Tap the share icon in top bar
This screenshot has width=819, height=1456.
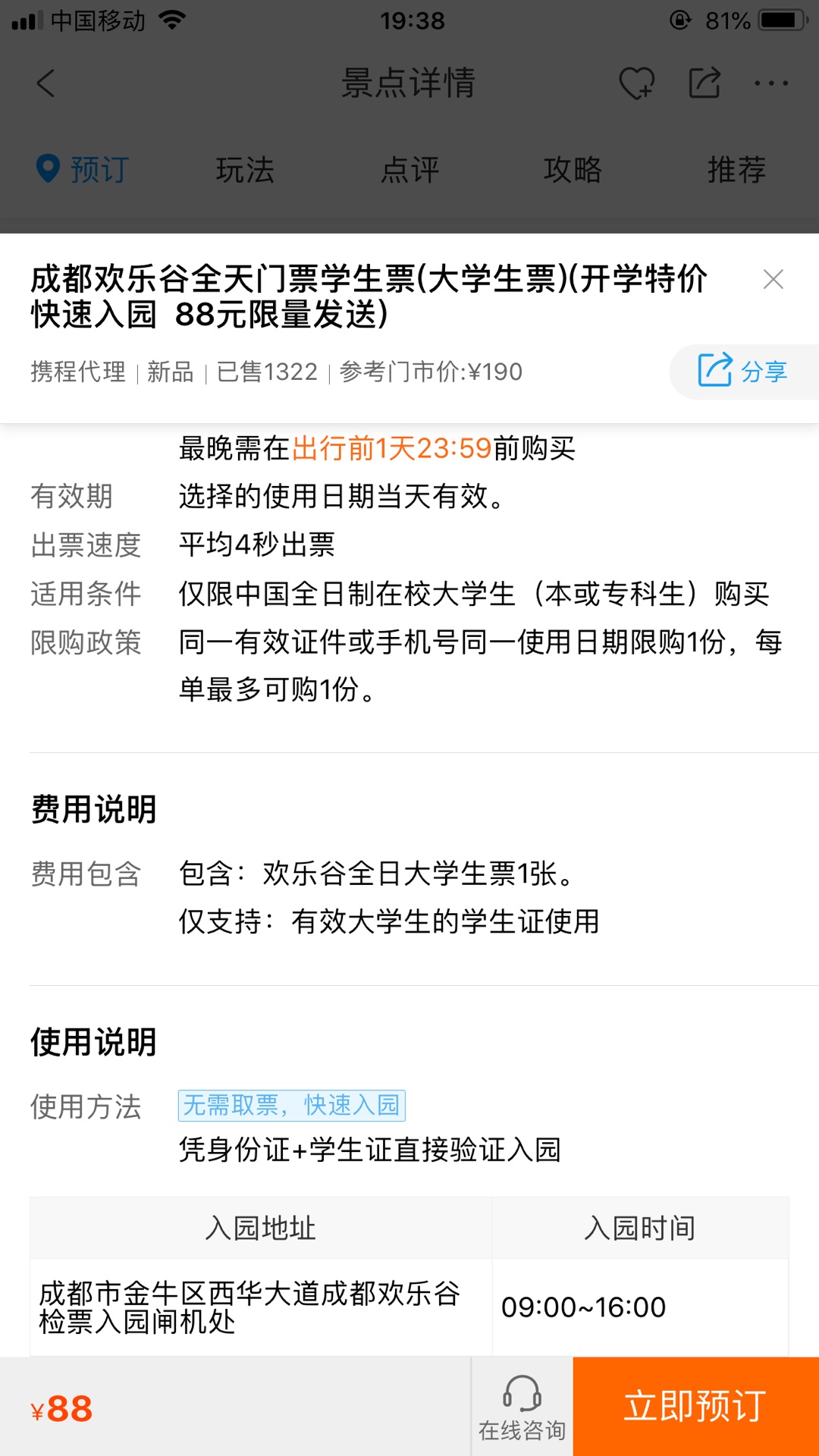(x=704, y=83)
